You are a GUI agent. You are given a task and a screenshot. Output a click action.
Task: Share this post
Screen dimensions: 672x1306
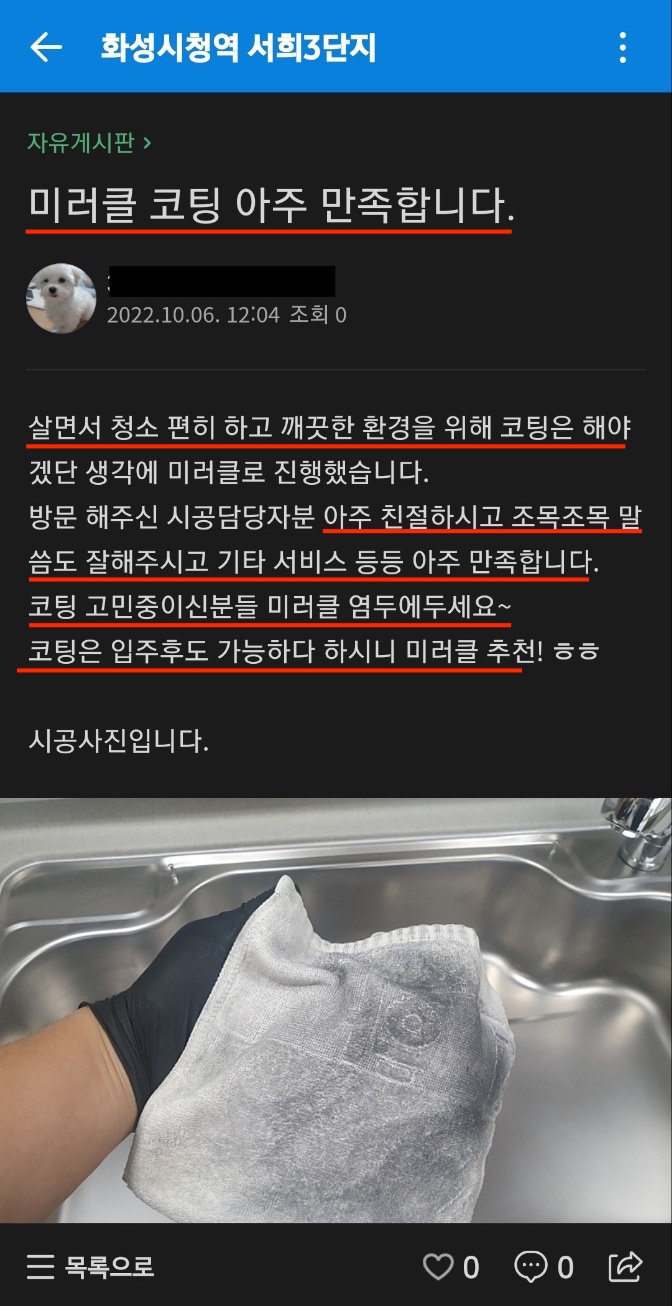625,1267
